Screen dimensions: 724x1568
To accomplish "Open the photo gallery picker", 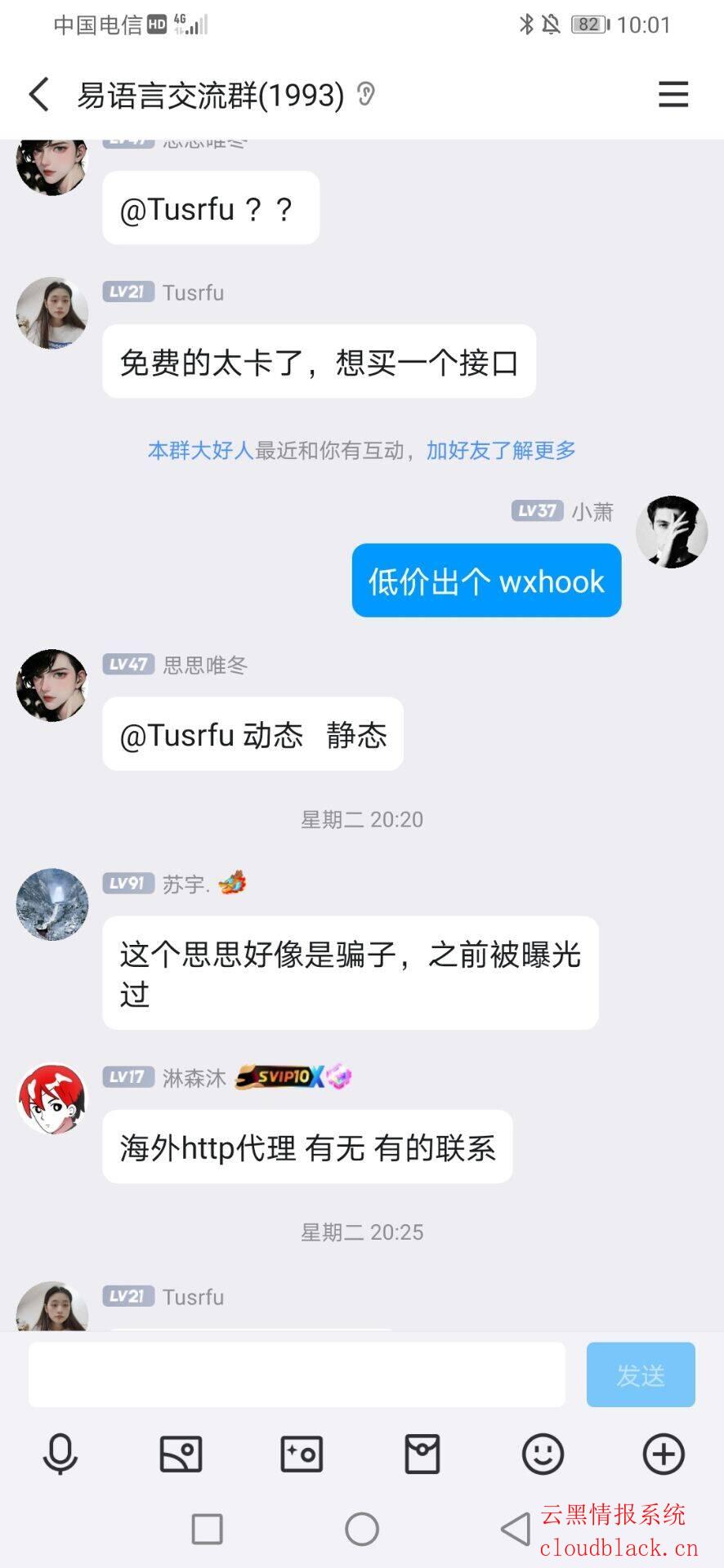I will coord(181,1454).
